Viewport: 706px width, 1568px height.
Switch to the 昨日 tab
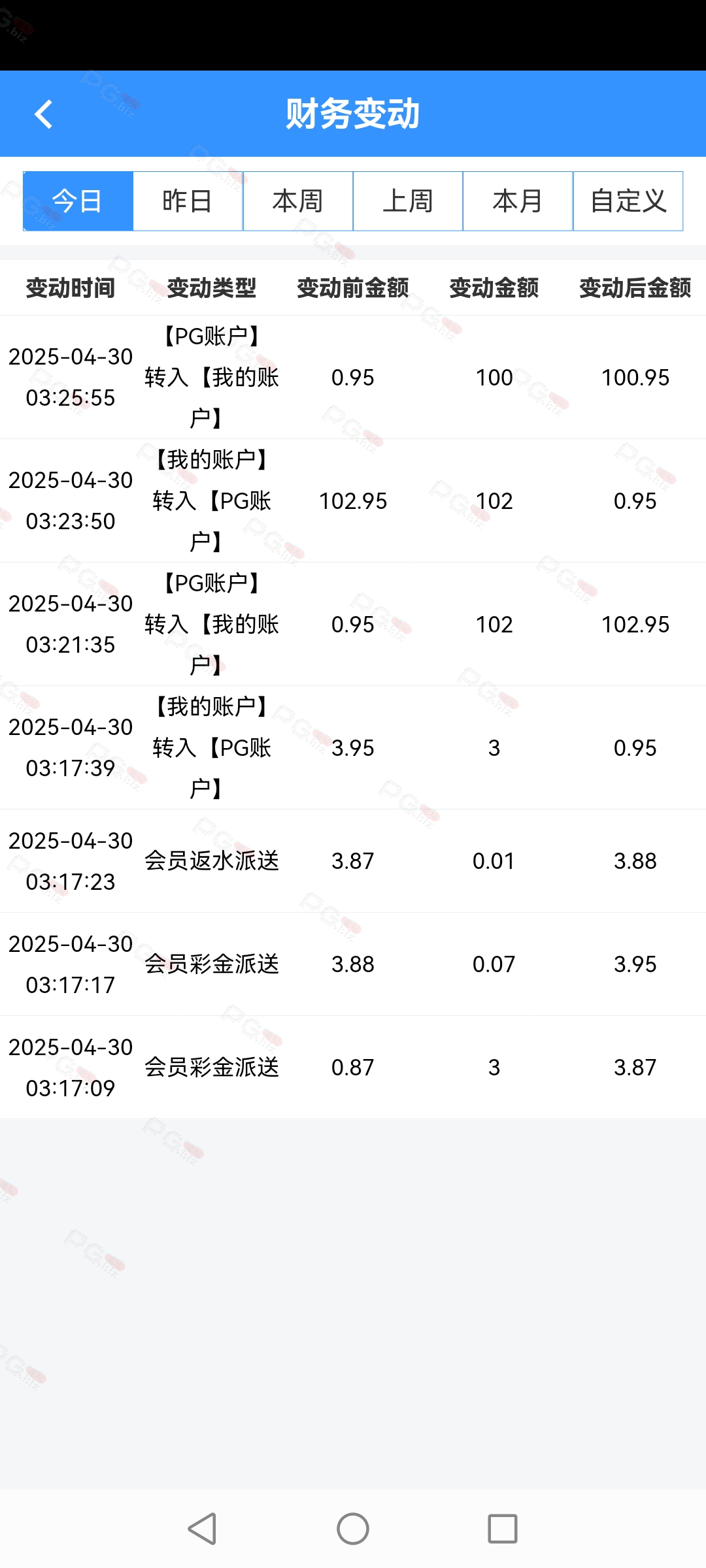(188, 201)
